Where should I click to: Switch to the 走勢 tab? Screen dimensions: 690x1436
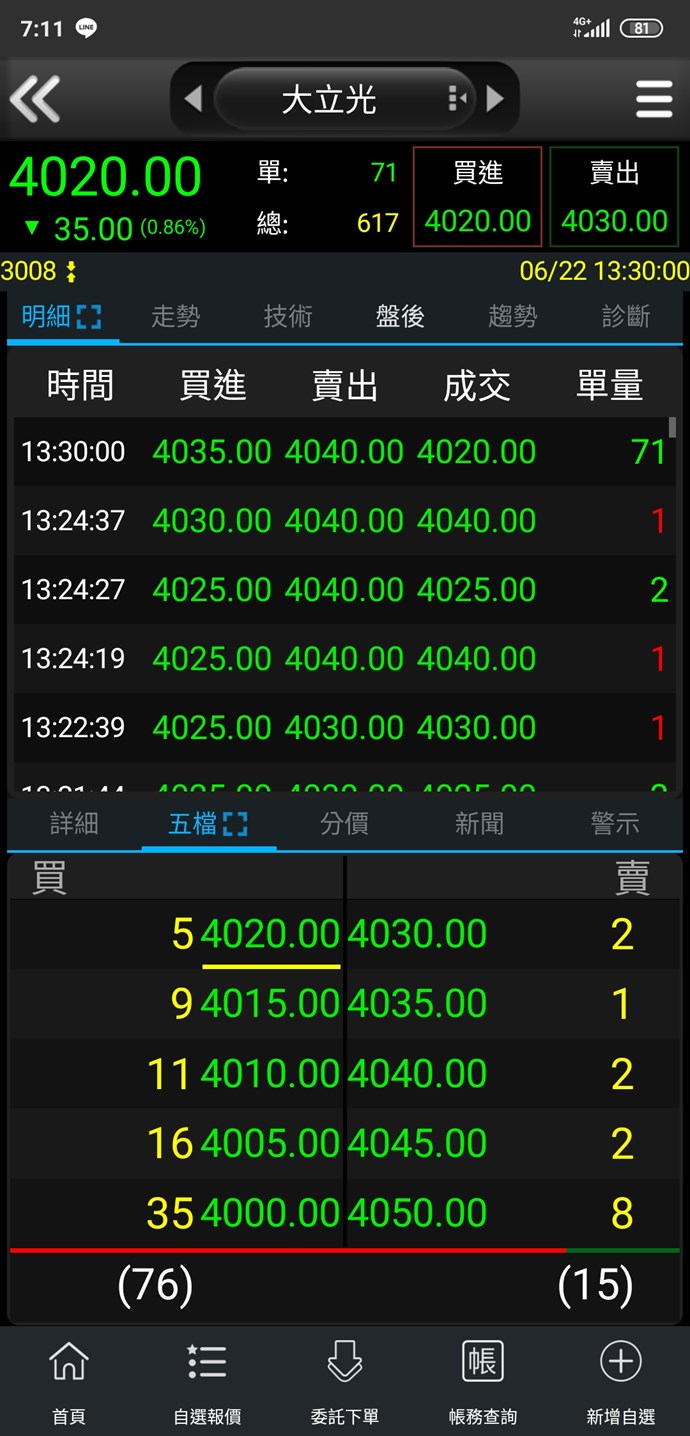[175, 317]
